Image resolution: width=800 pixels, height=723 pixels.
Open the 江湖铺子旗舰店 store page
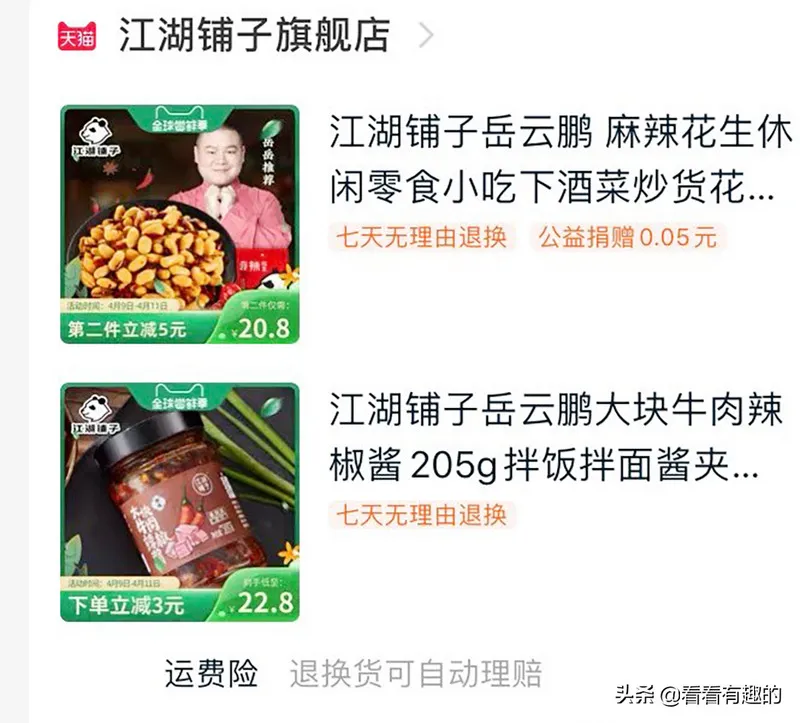(254, 36)
